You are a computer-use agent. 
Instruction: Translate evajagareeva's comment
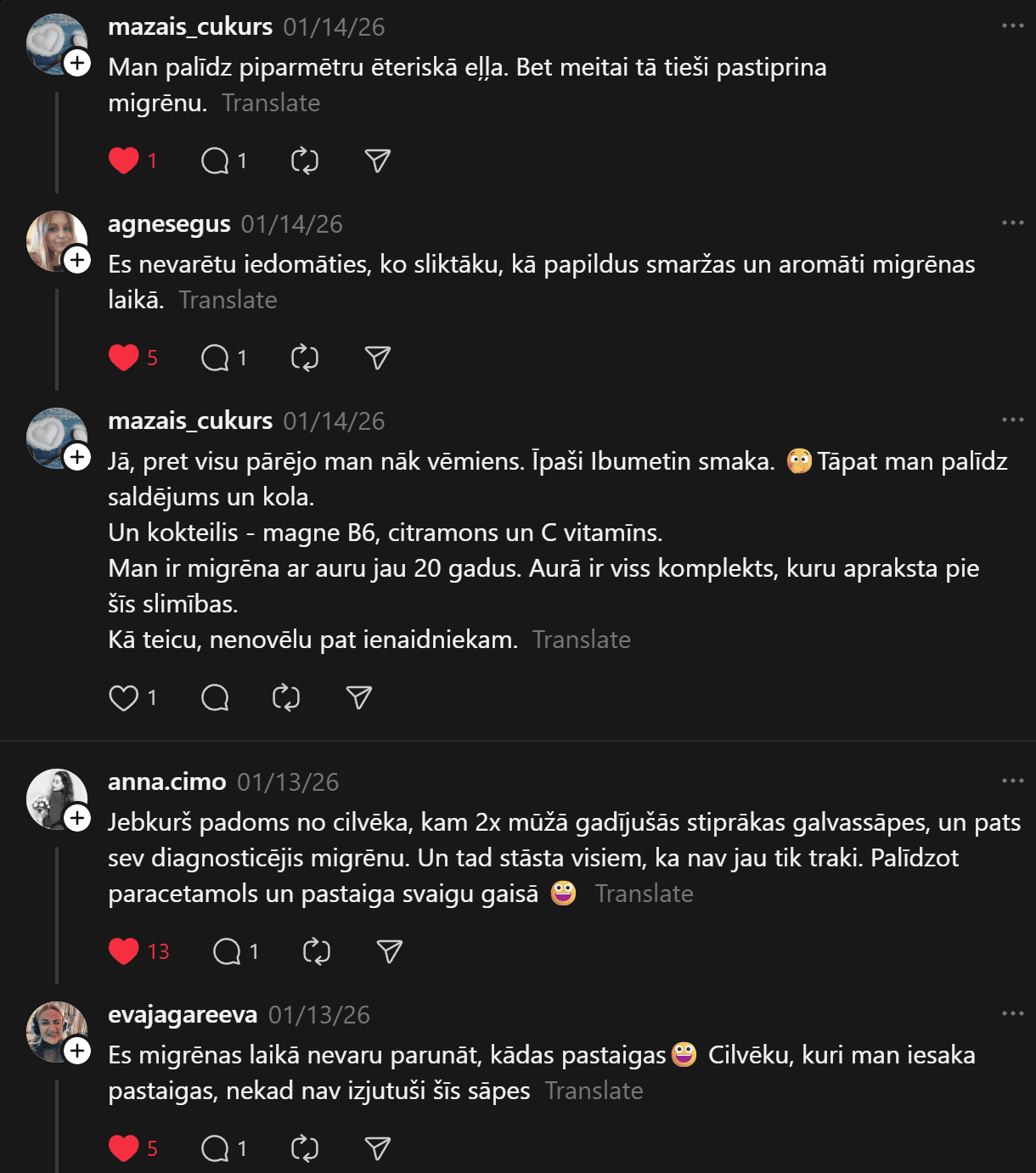(x=594, y=1091)
